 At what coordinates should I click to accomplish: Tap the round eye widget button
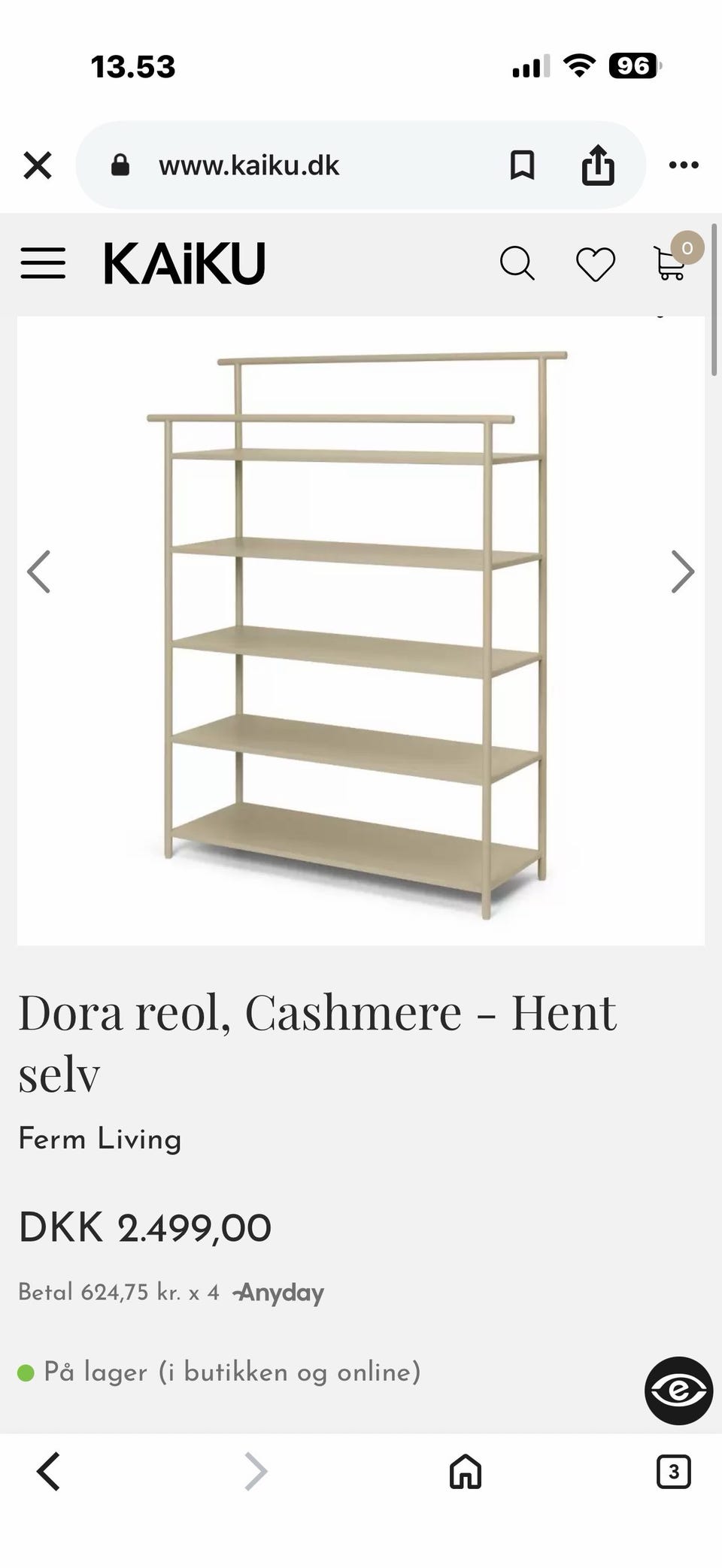pyautogui.click(x=678, y=1391)
